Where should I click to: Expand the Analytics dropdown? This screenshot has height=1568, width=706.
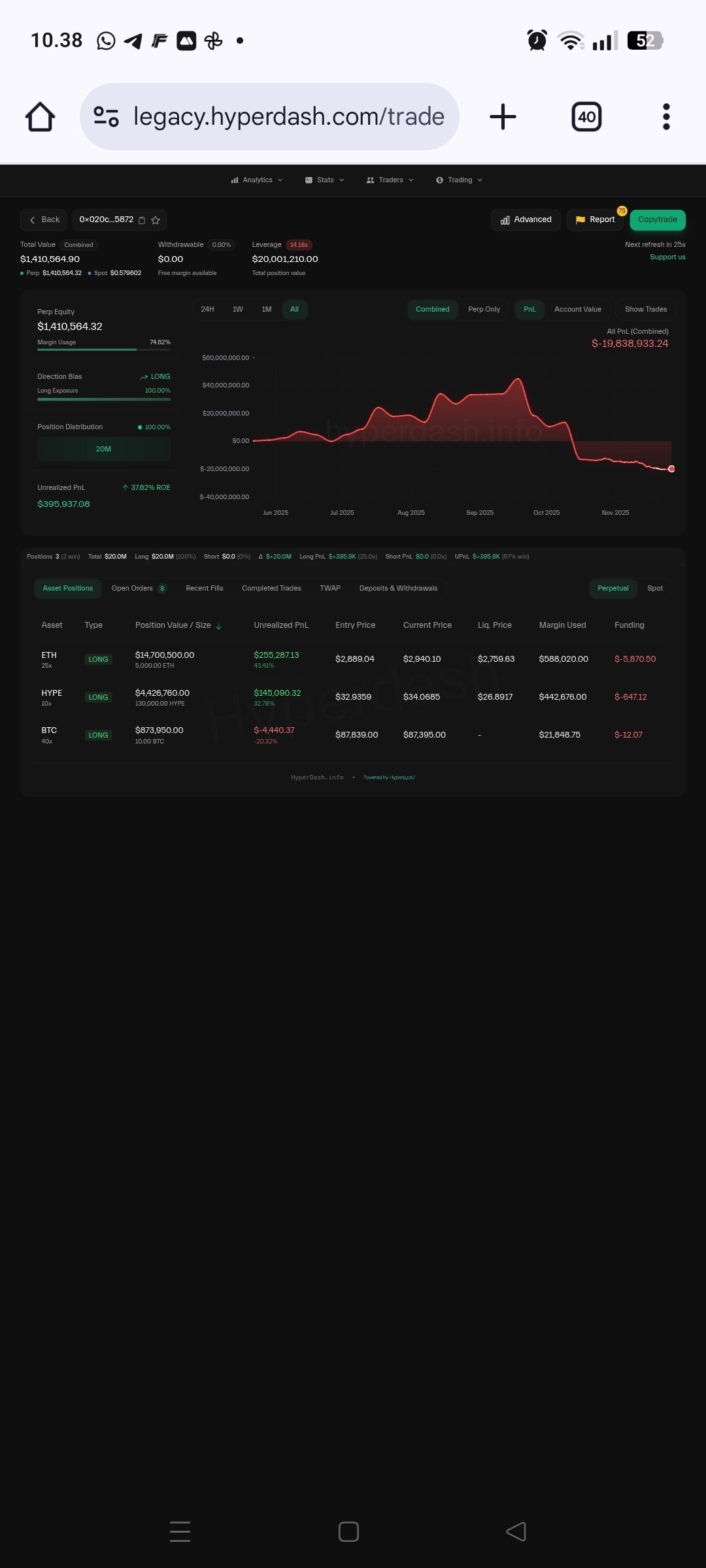(257, 180)
